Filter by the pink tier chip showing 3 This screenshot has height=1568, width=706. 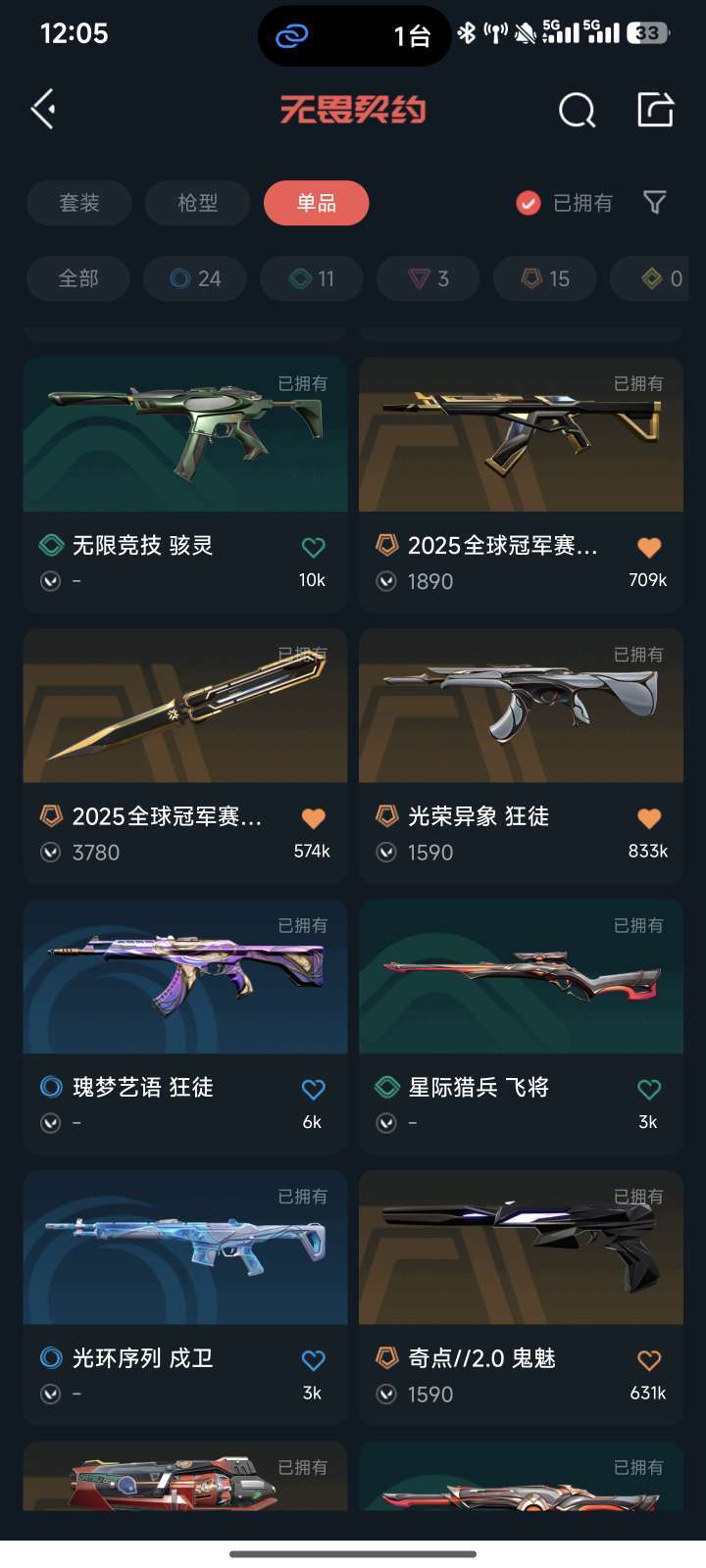pos(429,278)
